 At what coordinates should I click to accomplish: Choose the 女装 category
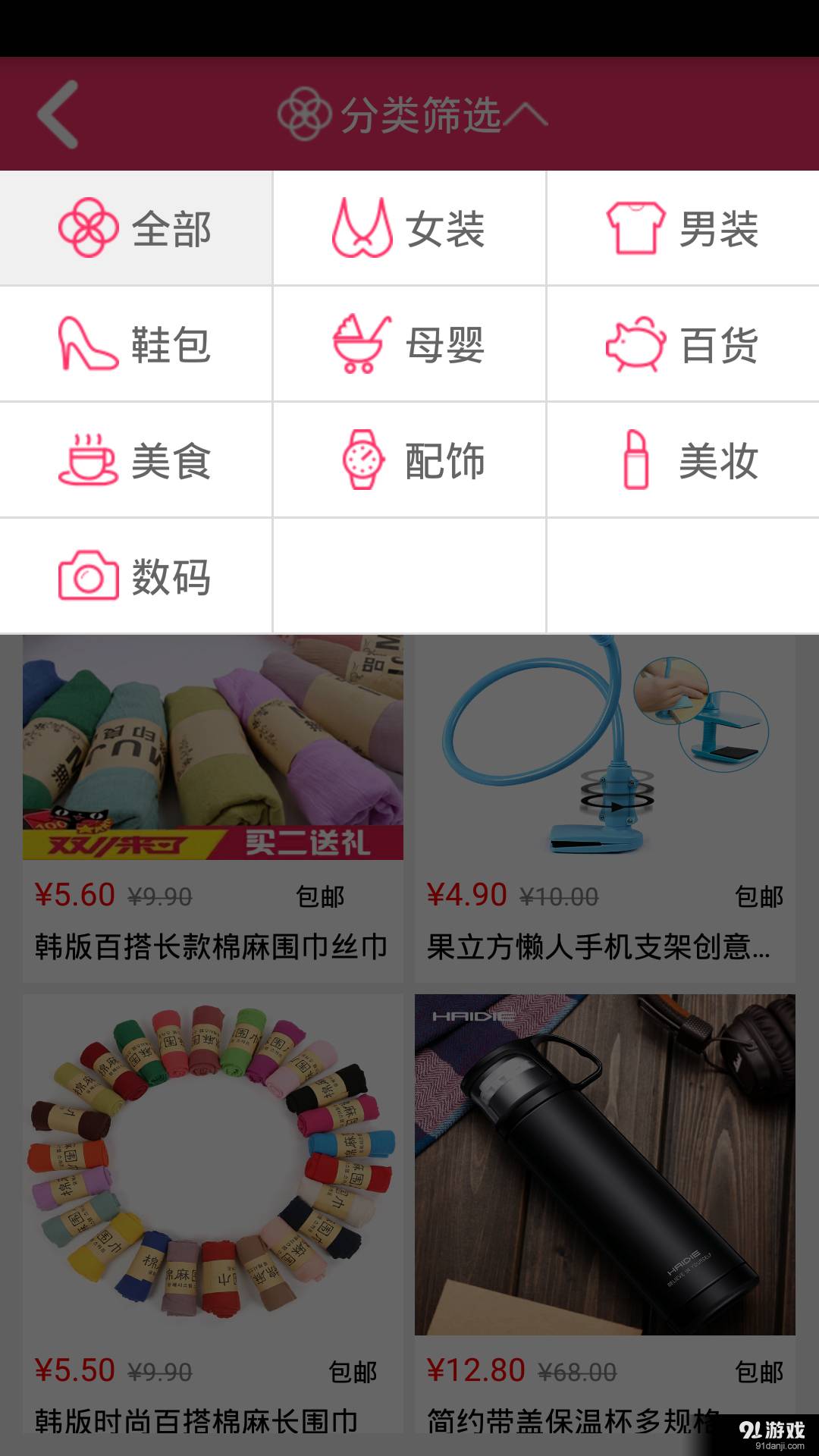[409, 228]
